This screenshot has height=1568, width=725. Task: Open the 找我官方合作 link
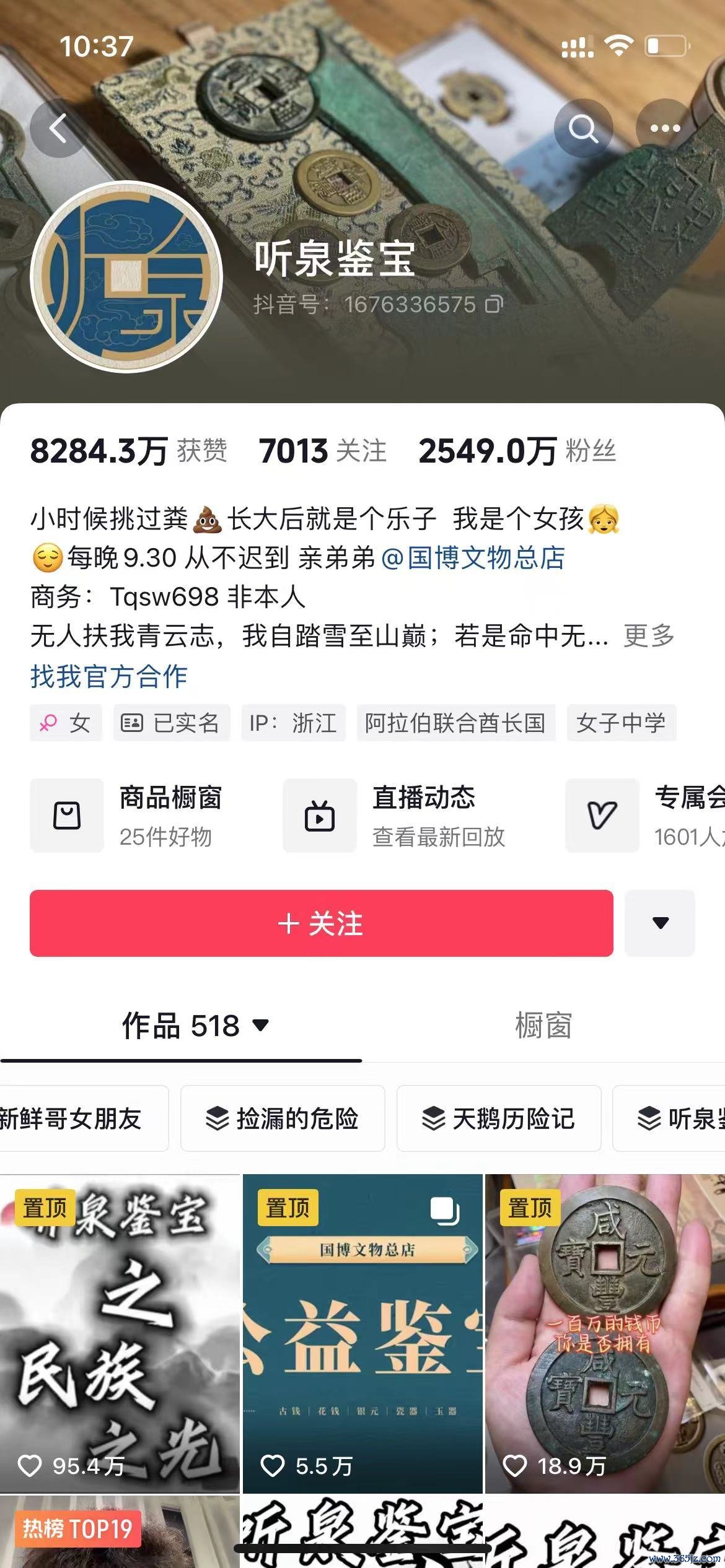point(109,676)
